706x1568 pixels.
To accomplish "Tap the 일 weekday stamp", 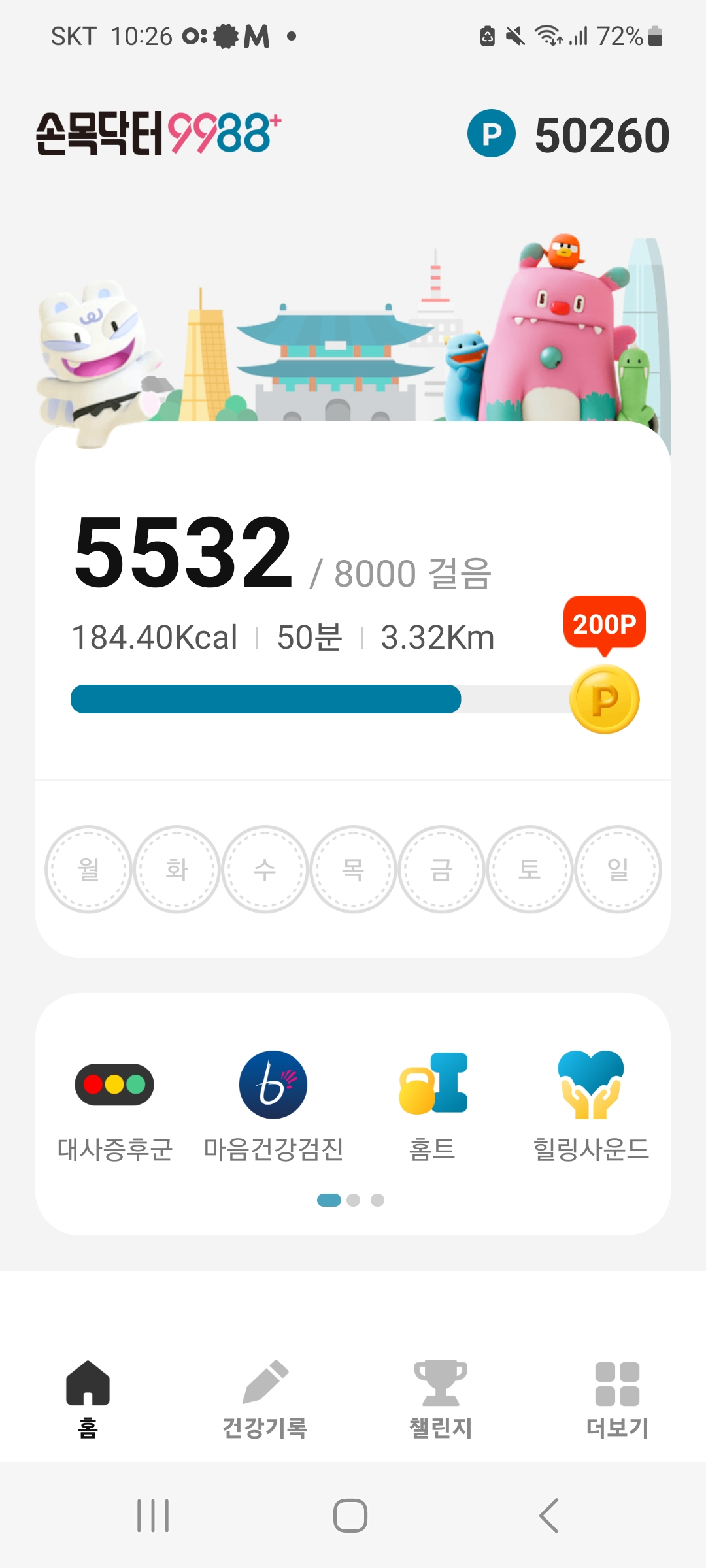I will (x=618, y=869).
